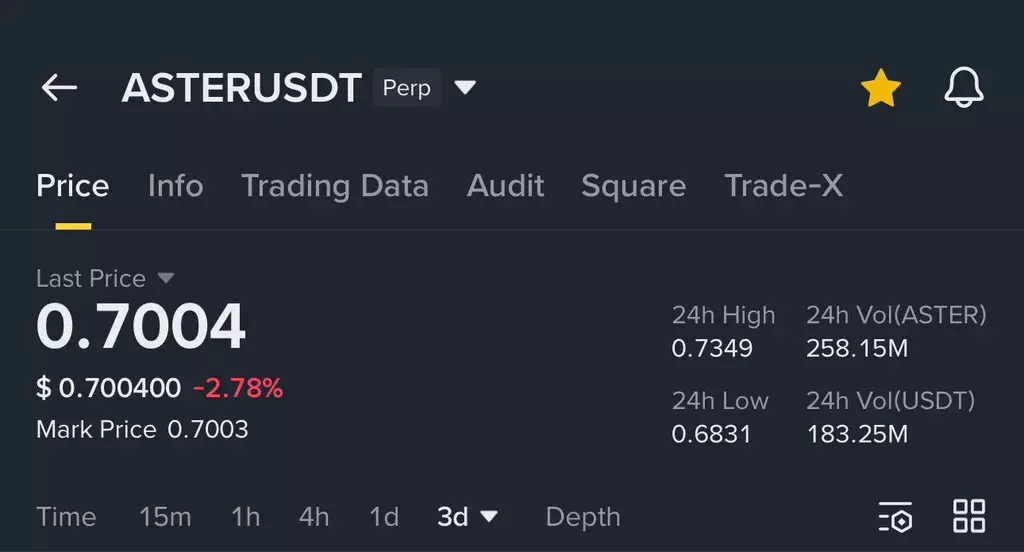This screenshot has width=1024, height=552.
Task: Set chart interval to 1h
Action: point(245,517)
